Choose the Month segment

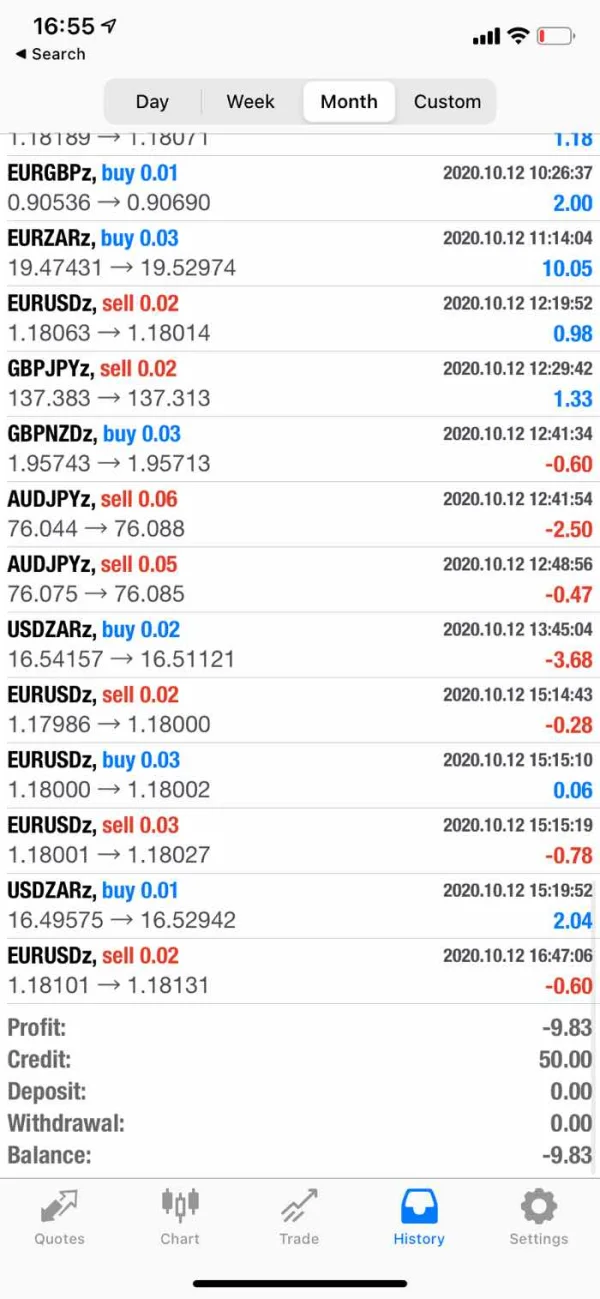point(349,101)
